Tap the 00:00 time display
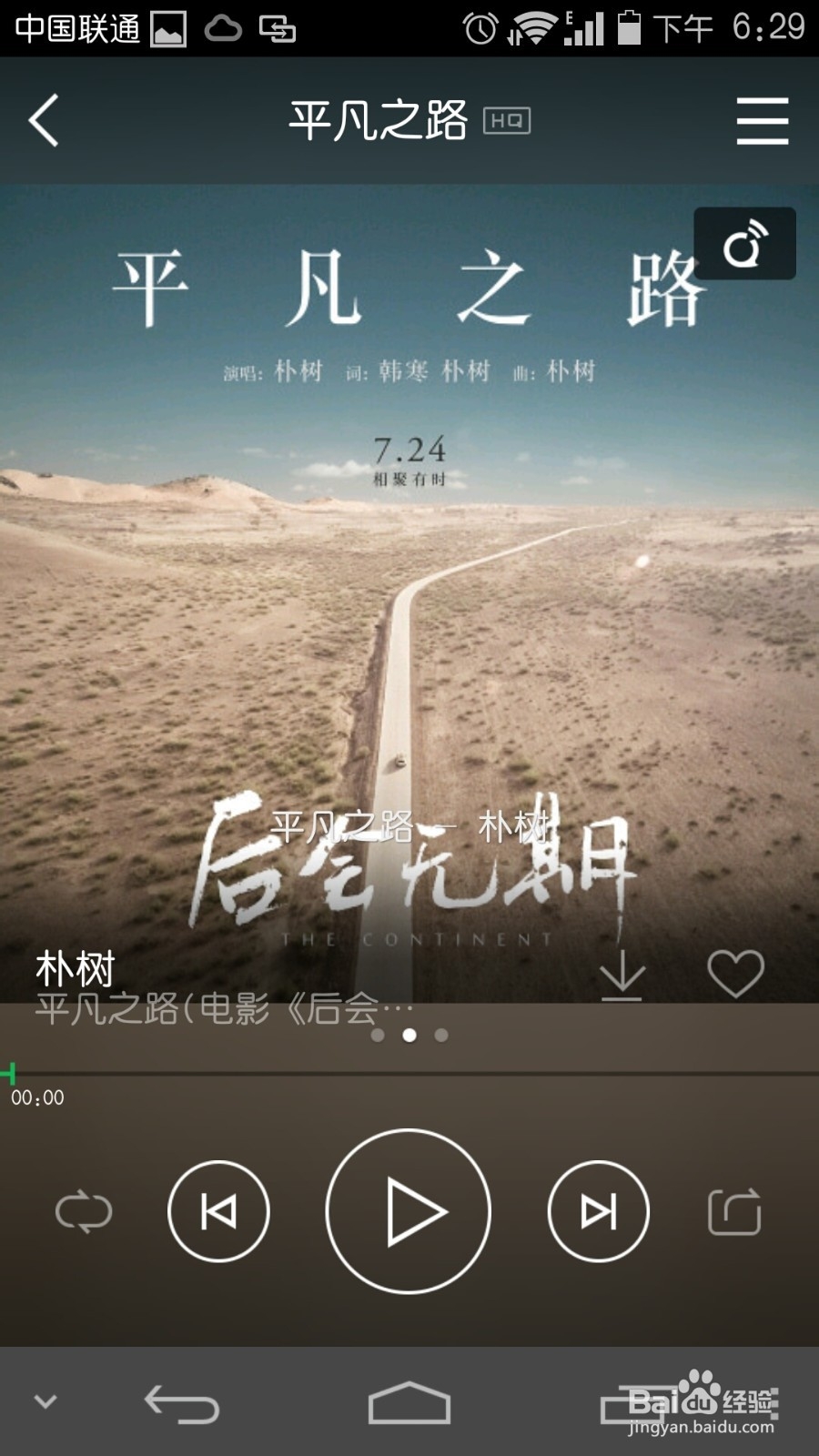 (35, 1098)
